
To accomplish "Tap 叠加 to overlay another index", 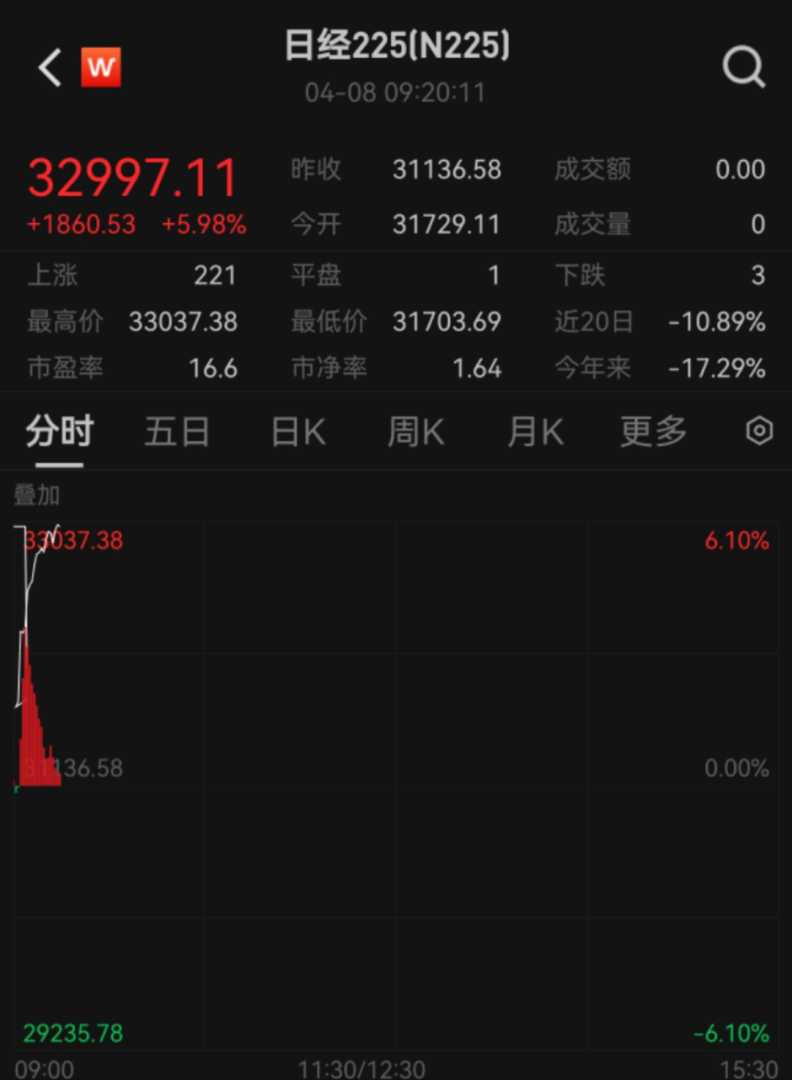I will tap(37, 495).
